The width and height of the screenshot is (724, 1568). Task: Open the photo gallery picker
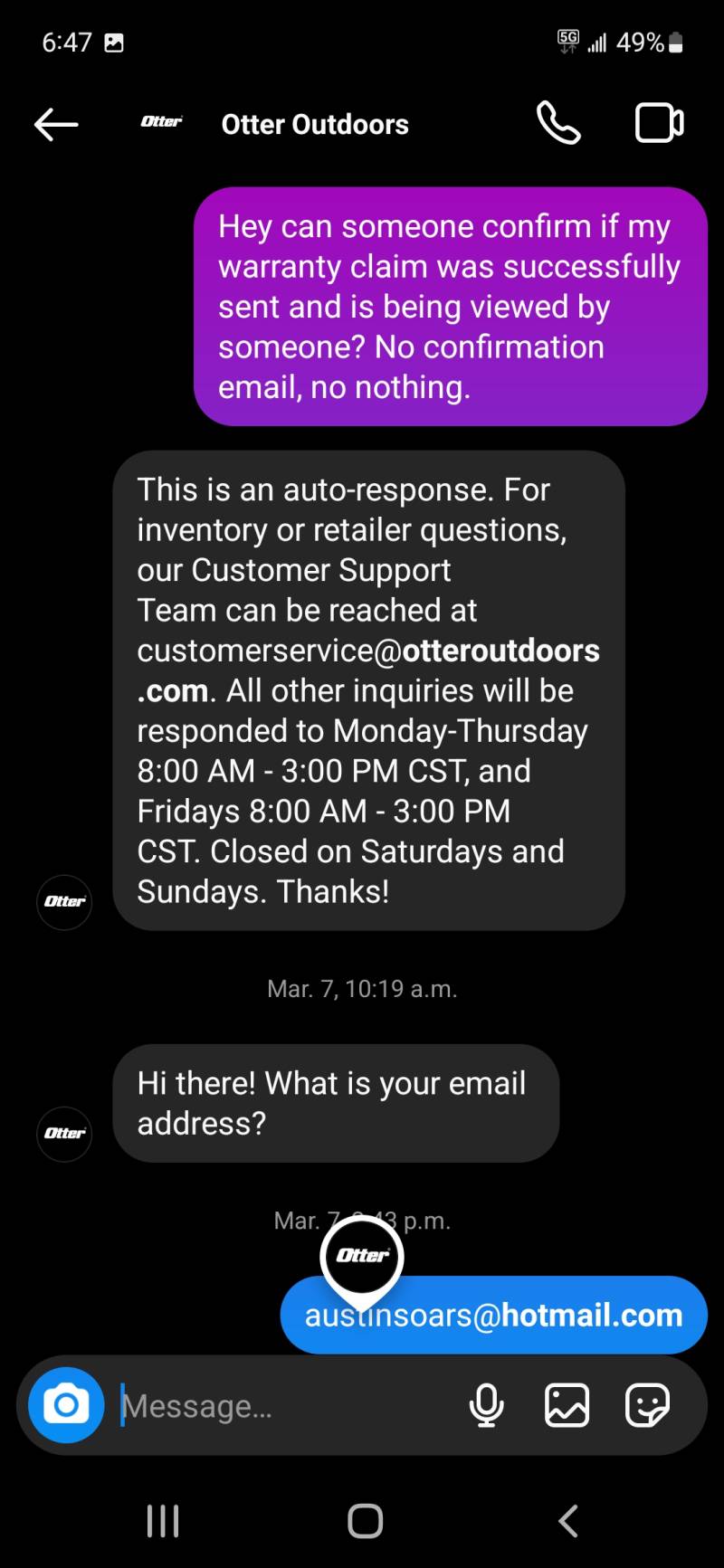(567, 1405)
